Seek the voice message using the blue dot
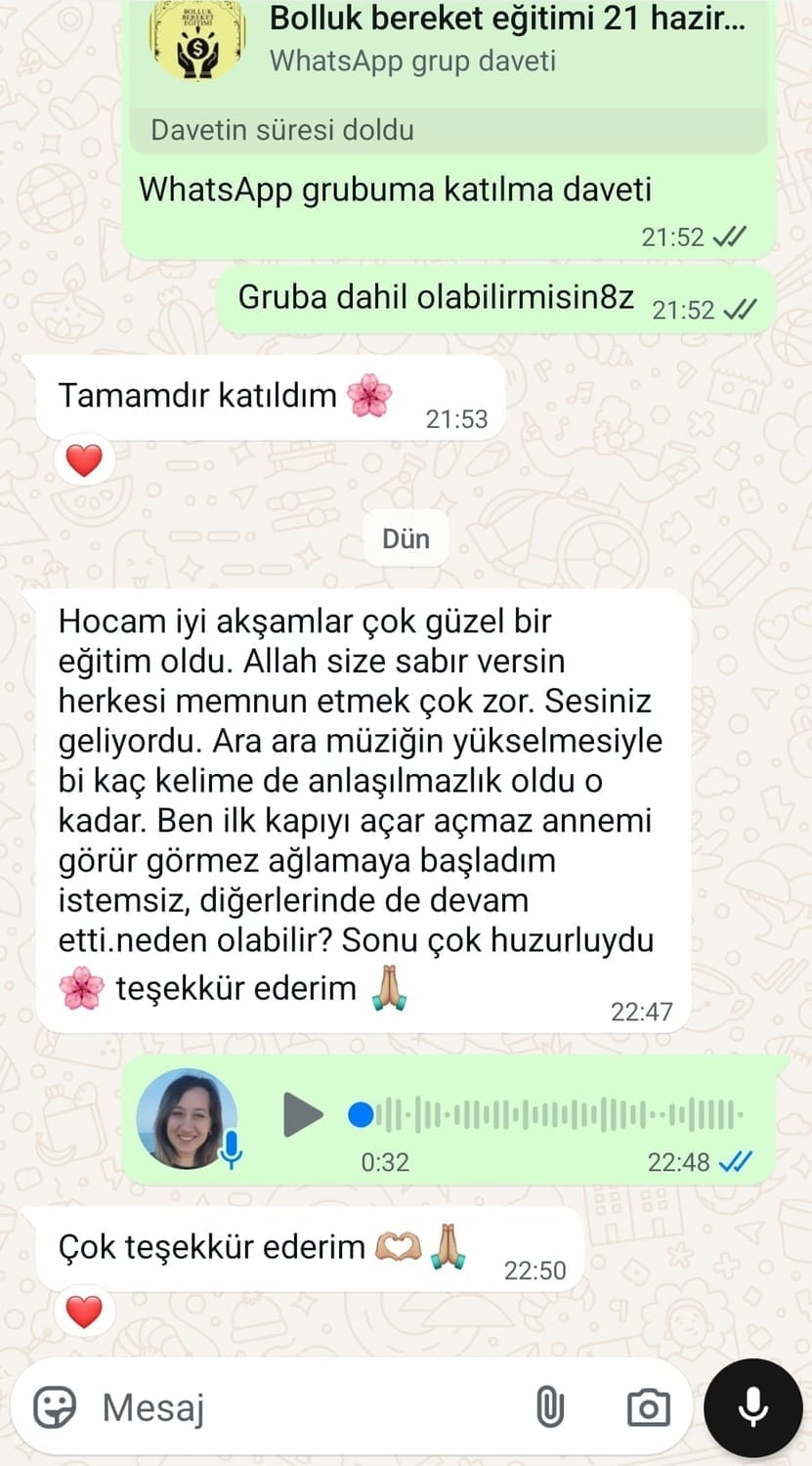The height and width of the screenshot is (1466, 812). pos(362,1114)
